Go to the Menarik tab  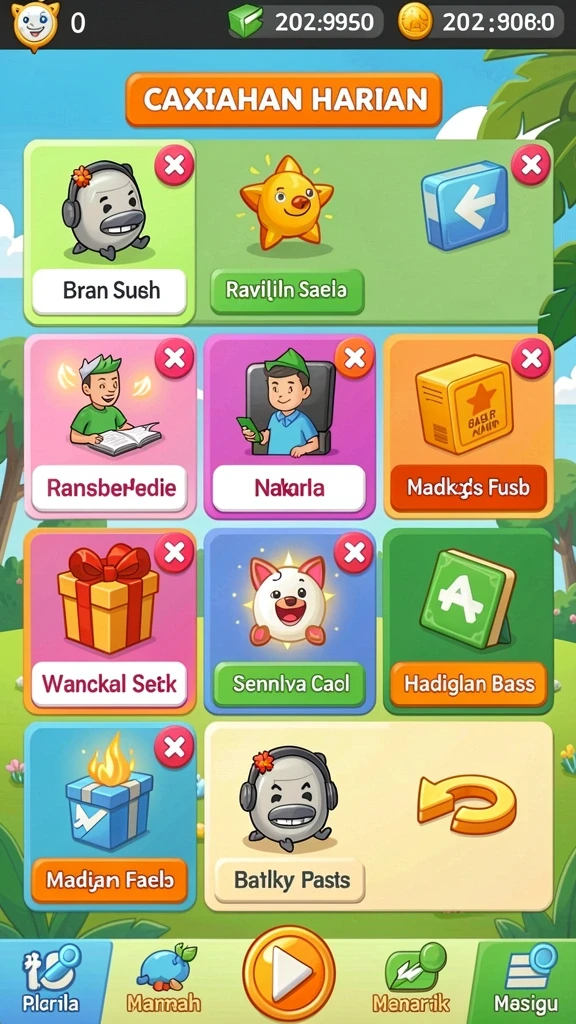[411, 980]
